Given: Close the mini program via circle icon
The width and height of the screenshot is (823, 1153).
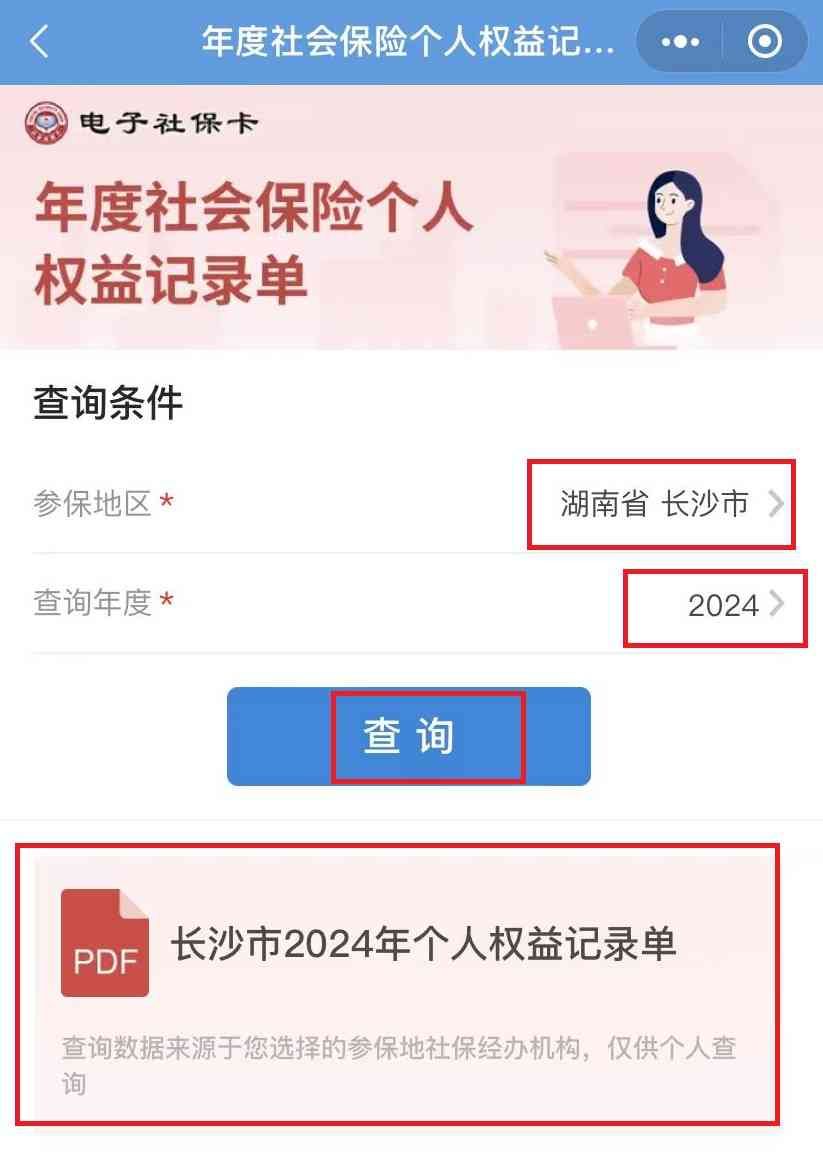Looking at the screenshot, I should coord(765,42).
